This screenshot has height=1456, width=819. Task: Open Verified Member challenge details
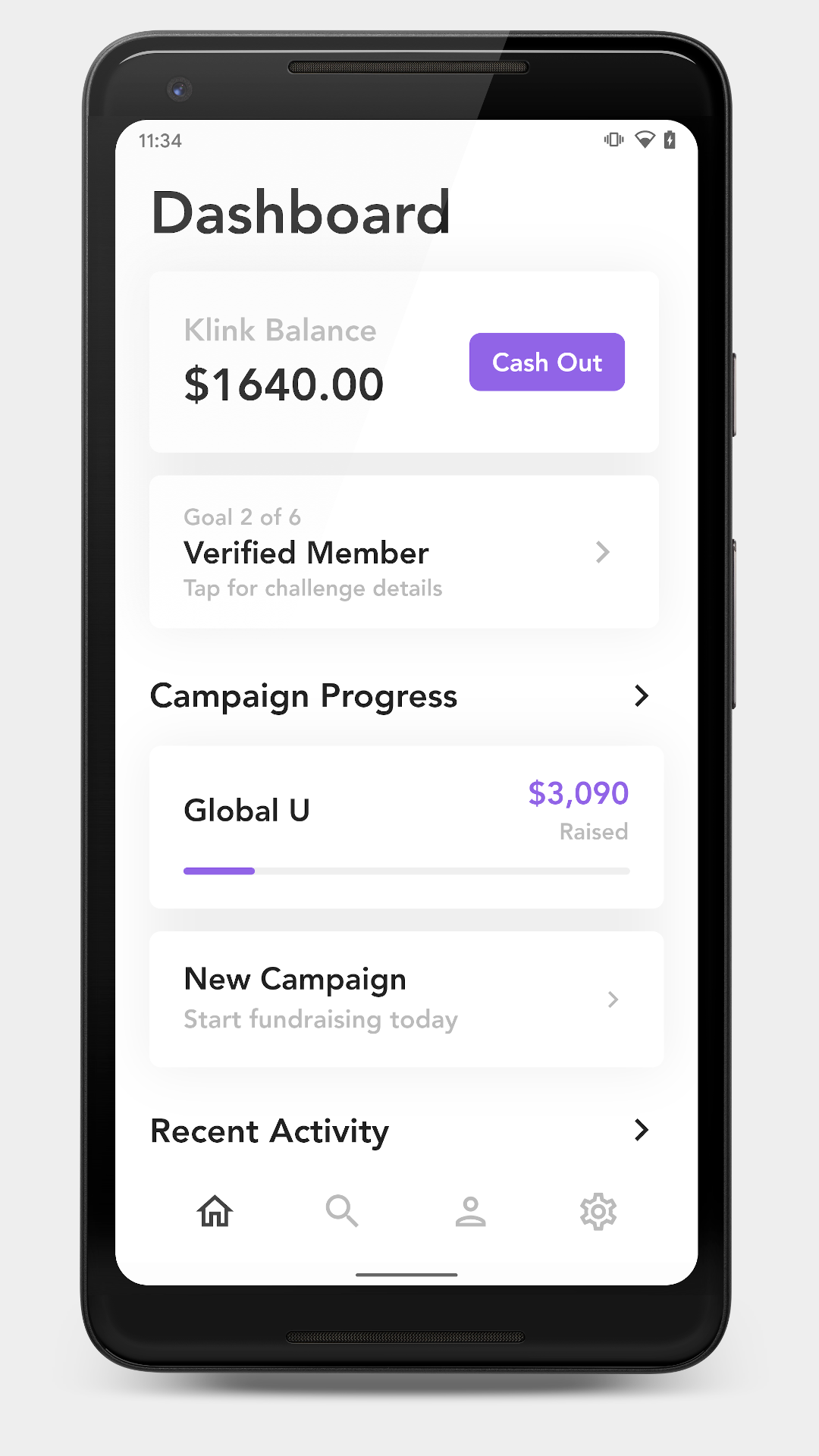tap(404, 552)
